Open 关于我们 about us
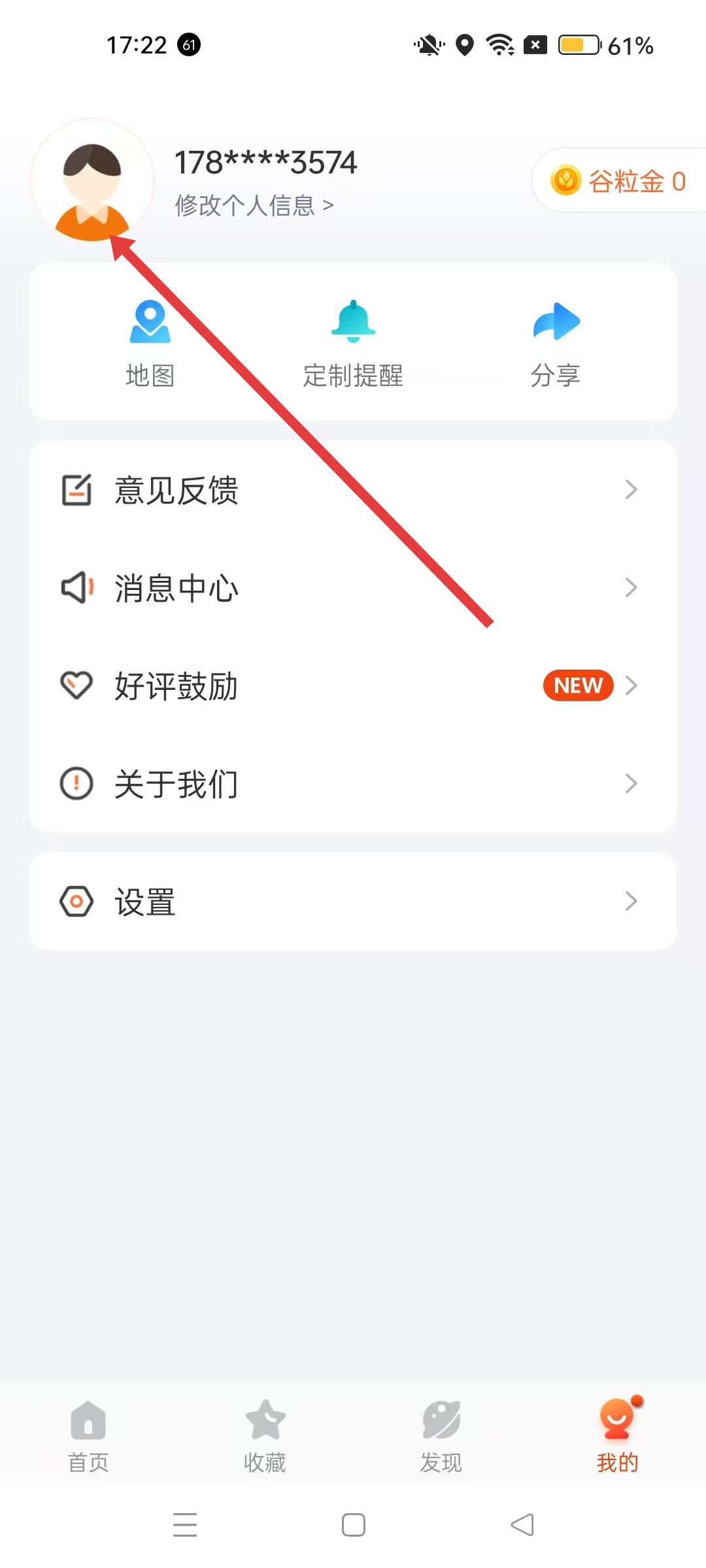Screen dimensions: 706x1568 353,784
